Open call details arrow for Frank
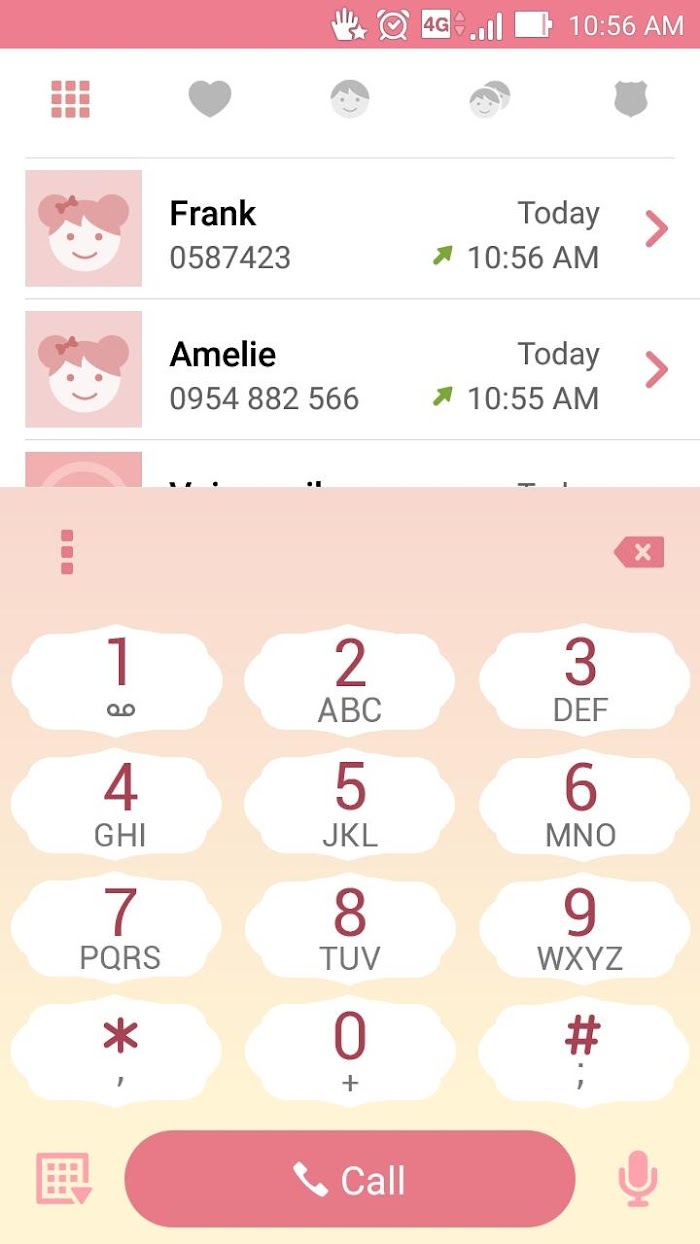Screen dimensions: 700x1244 click(657, 229)
